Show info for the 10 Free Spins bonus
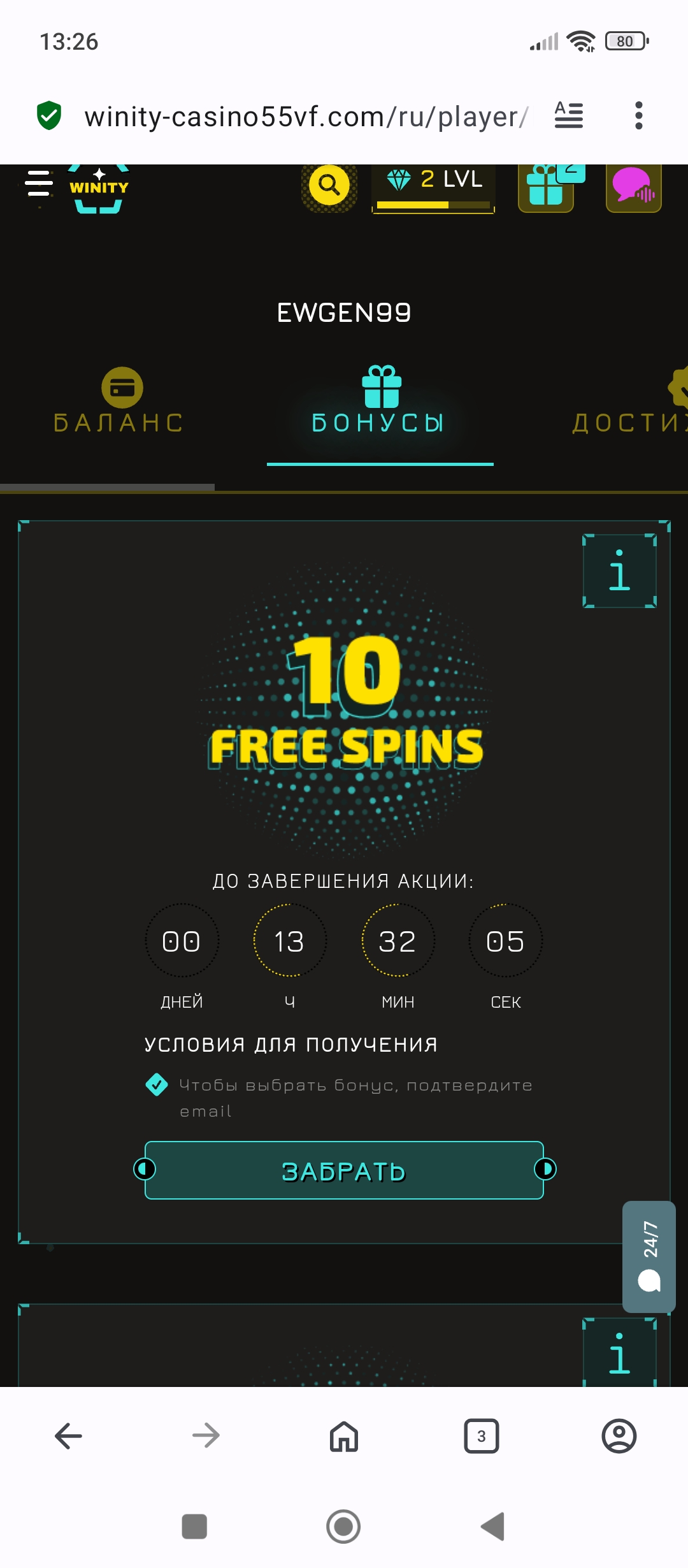The height and width of the screenshot is (1568, 688). 619,570
